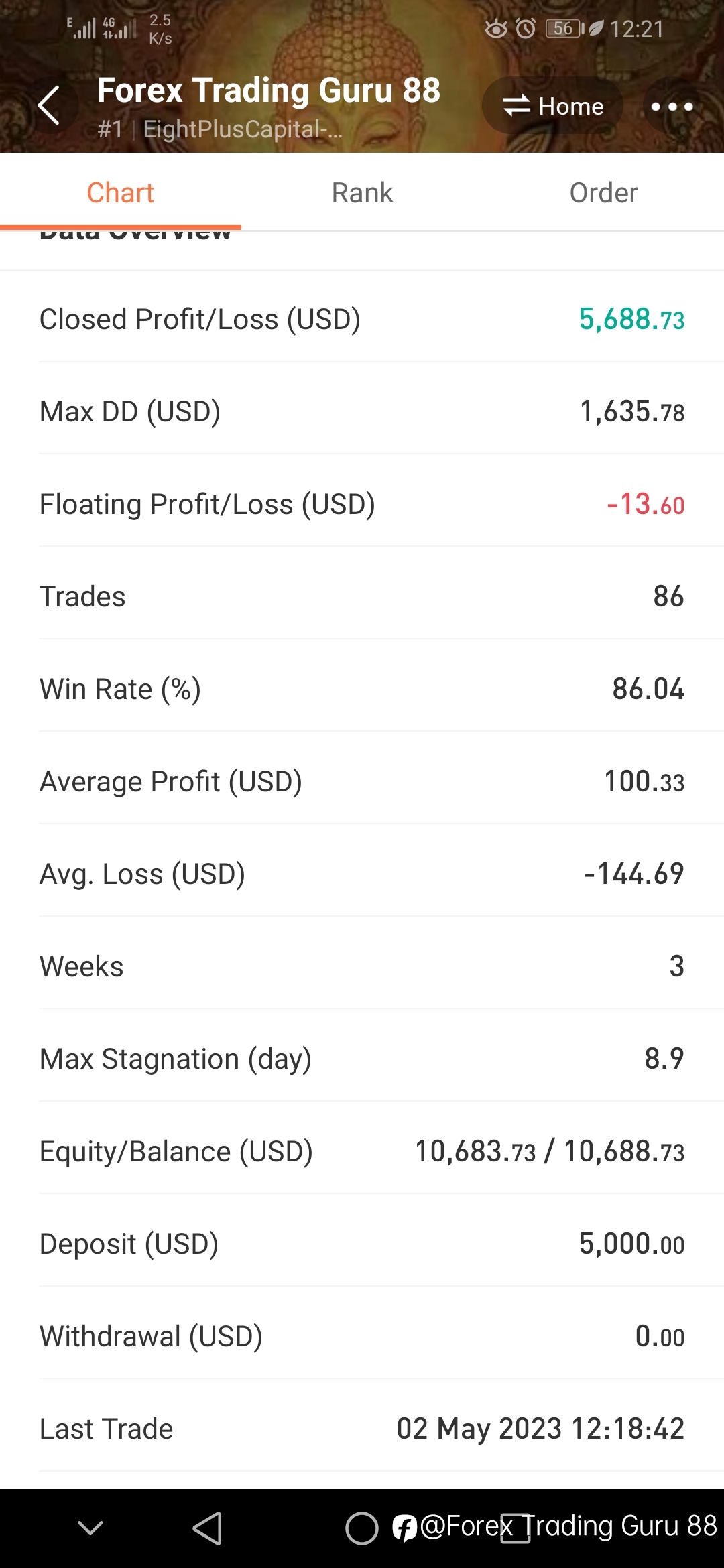The height and width of the screenshot is (1568, 724).
Task: Tap the system back triangle button
Action: tap(207, 1528)
